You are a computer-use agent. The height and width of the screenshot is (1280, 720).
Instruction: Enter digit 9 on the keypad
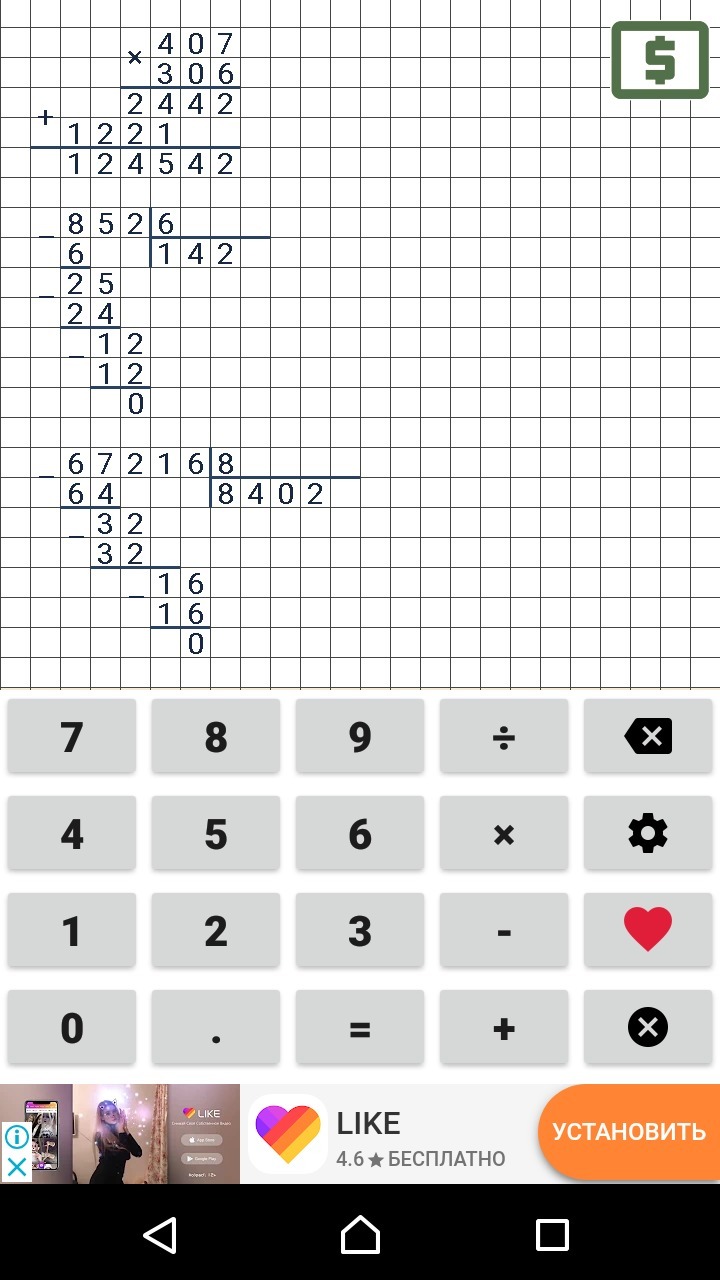point(360,737)
